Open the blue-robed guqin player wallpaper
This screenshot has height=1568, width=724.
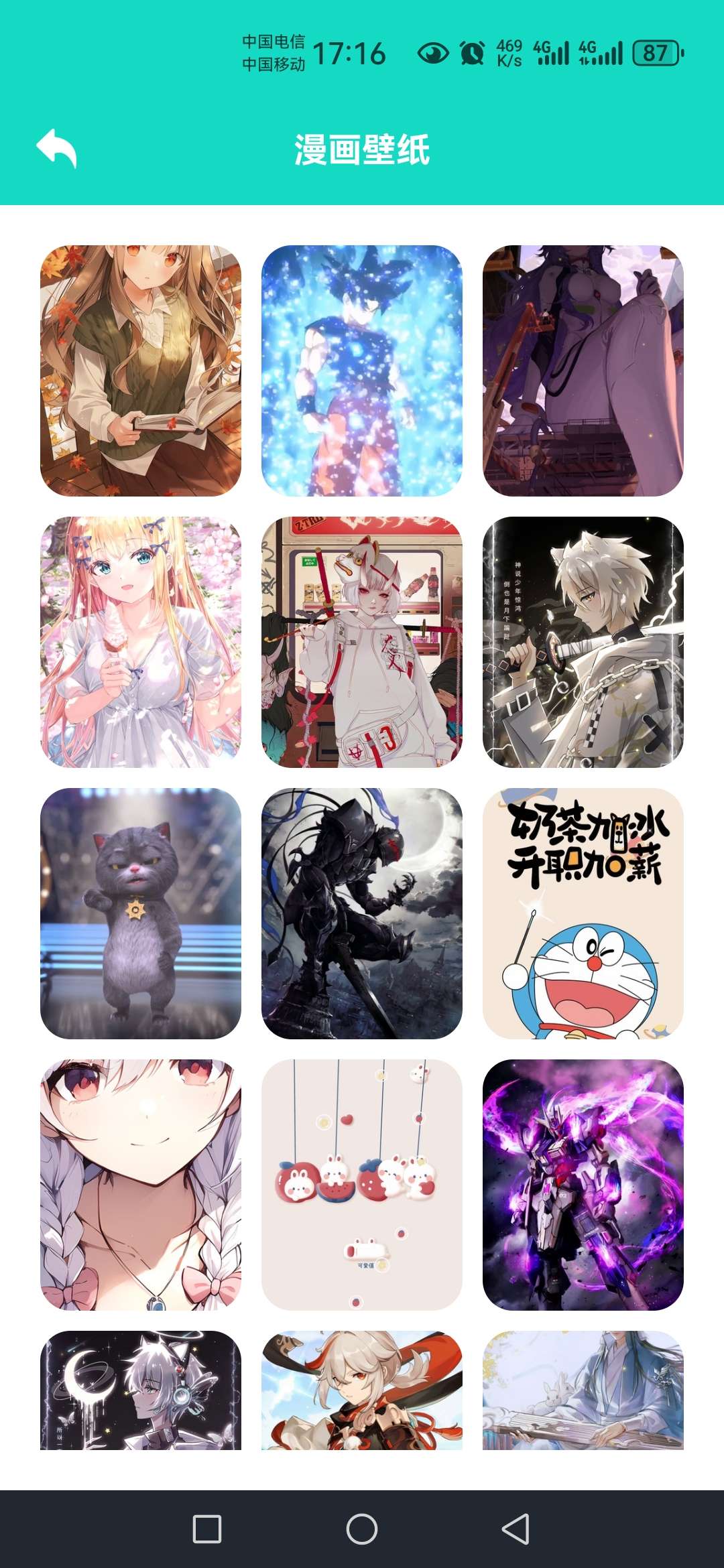click(583, 1390)
